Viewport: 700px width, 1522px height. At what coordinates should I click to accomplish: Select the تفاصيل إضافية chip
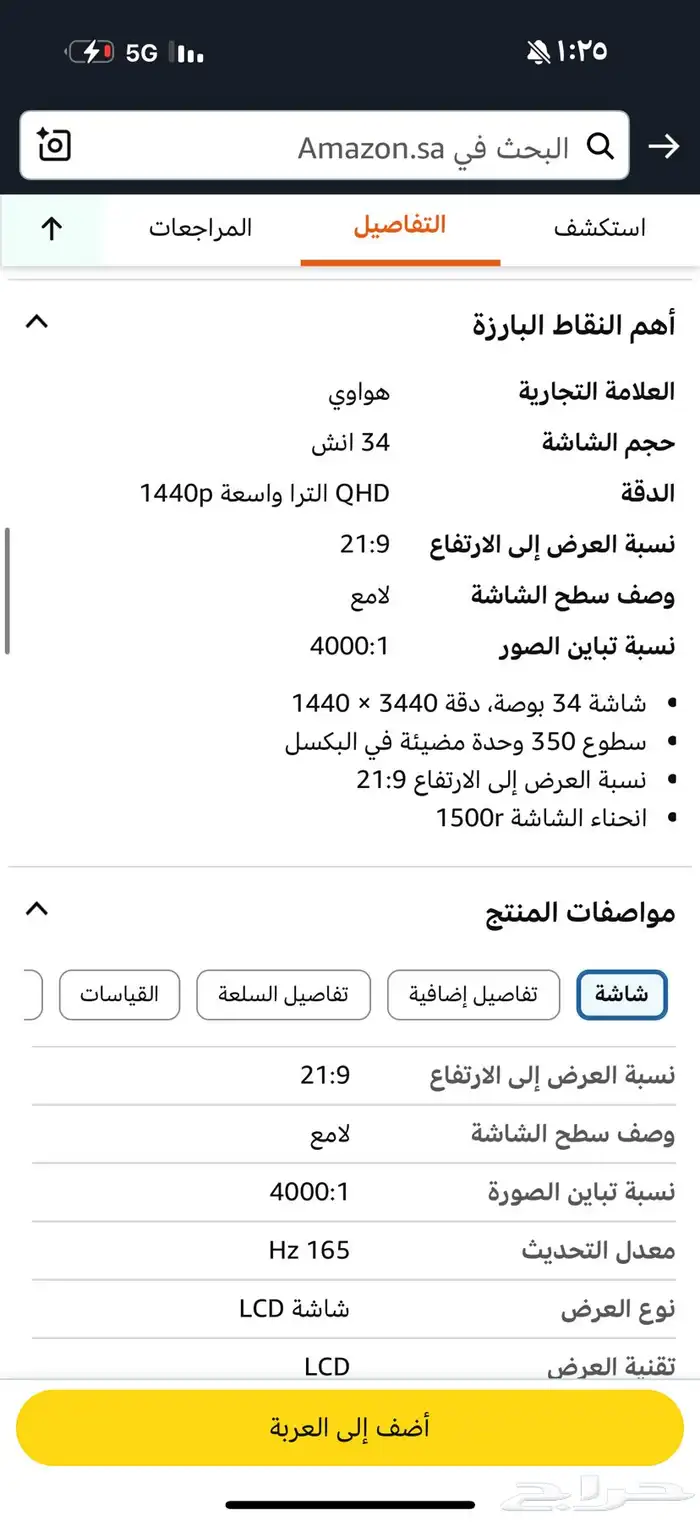coord(474,995)
